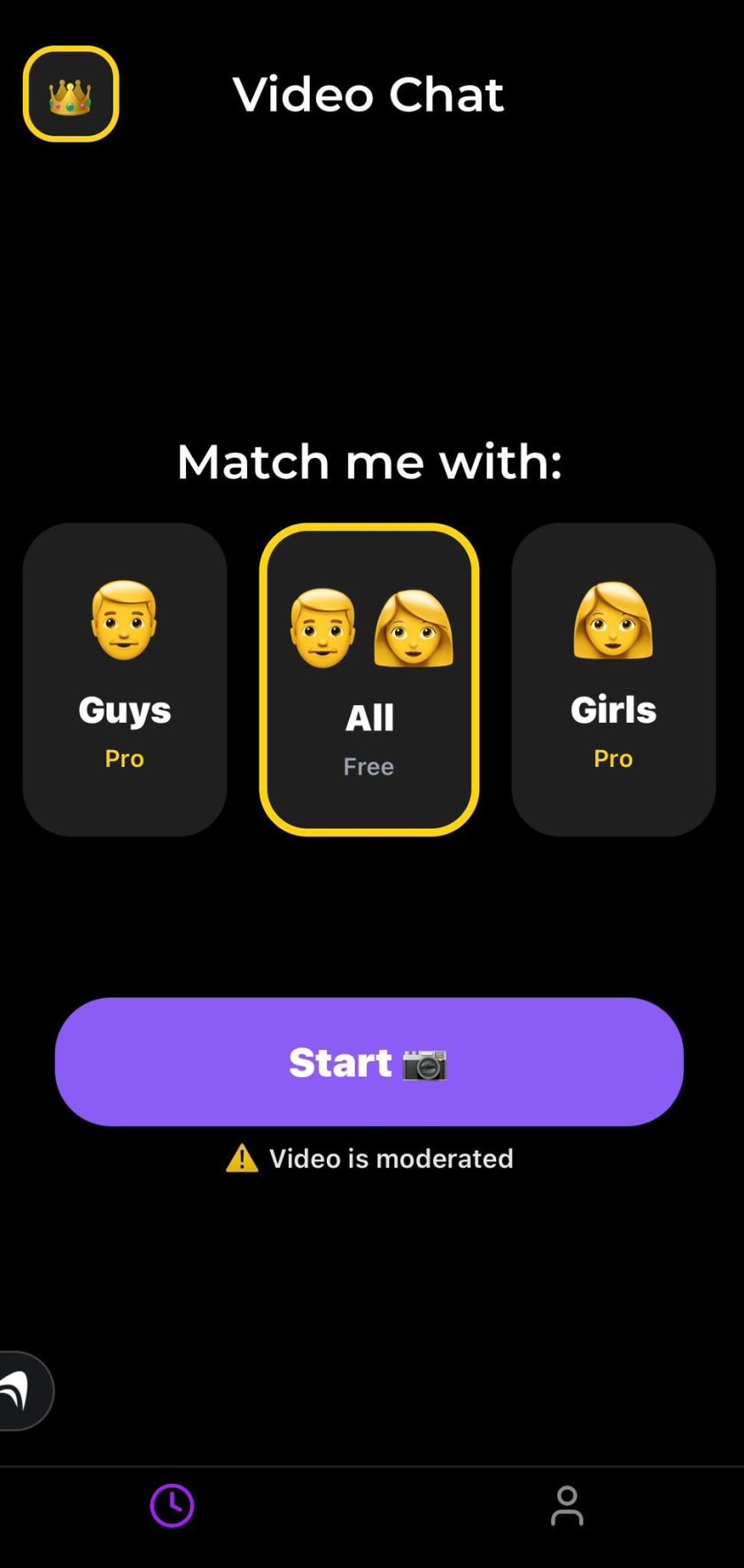
Task: Tap the floating side widget button
Action: [x=22, y=1391]
